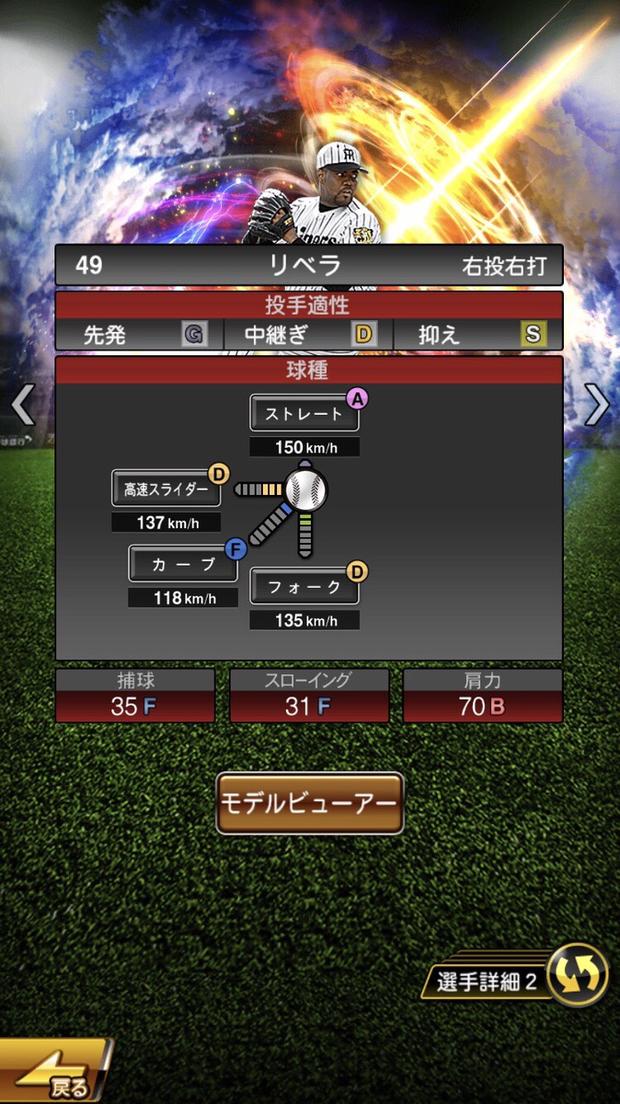Viewport: 620px width, 1104px height.
Task: Select the 高速スライダー pitch type
Action: (166, 489)
